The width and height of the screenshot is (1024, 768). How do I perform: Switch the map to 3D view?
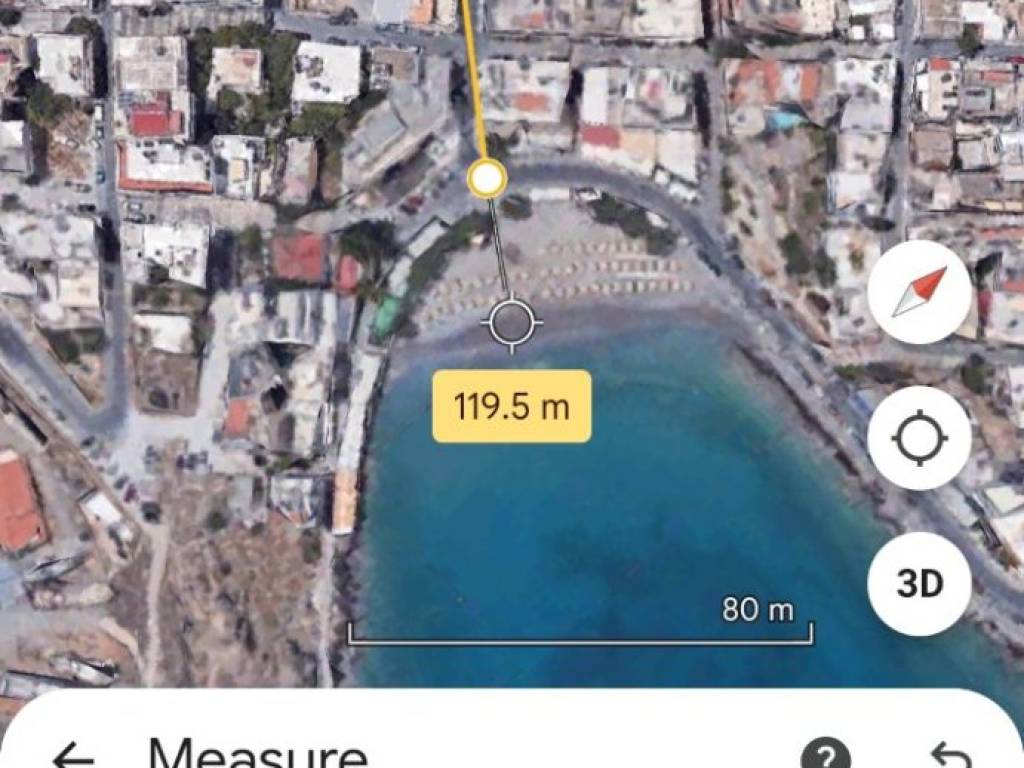click(x=919, y=585)
